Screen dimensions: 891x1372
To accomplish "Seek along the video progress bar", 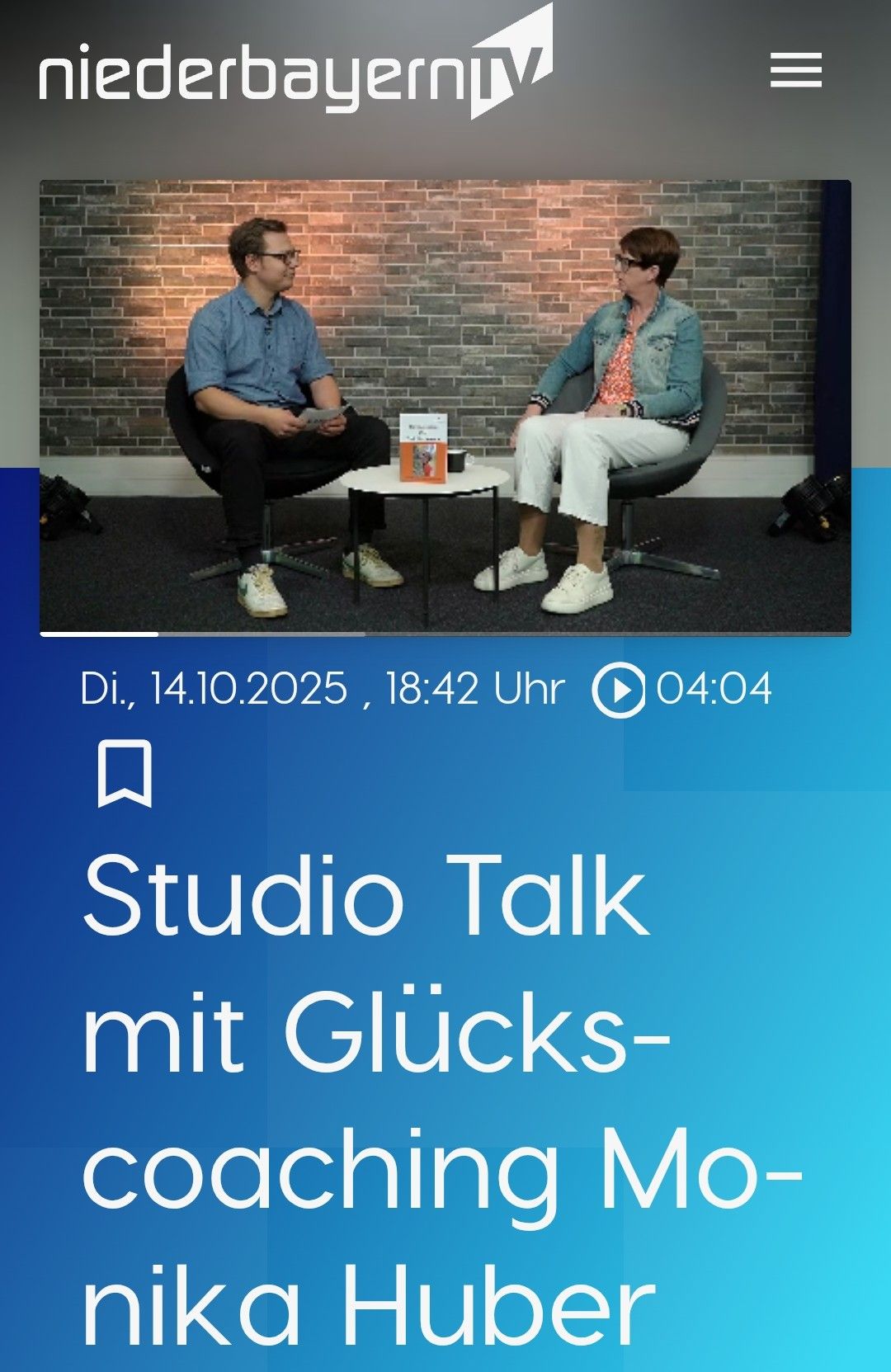I will (x=445, y=634).
